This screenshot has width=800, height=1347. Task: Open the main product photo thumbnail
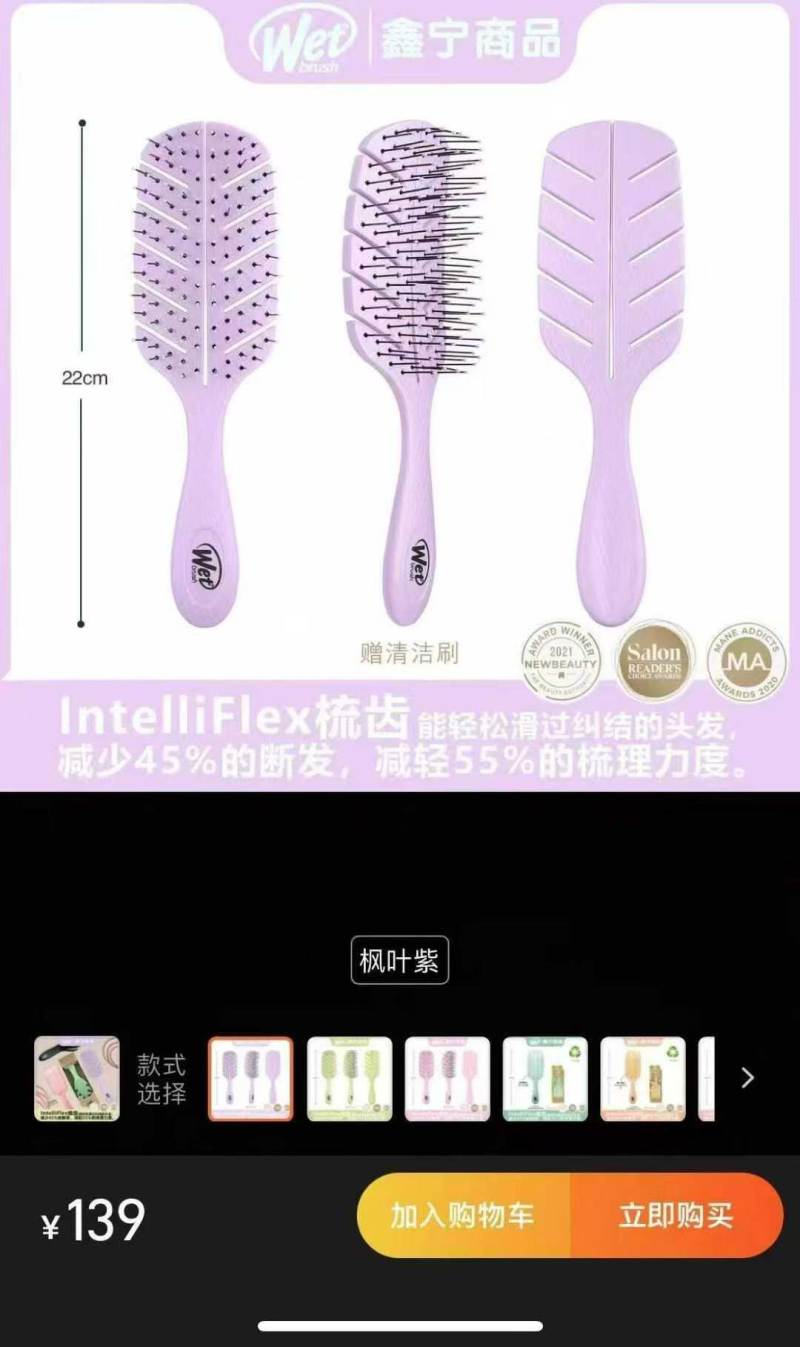point(77,1078)
